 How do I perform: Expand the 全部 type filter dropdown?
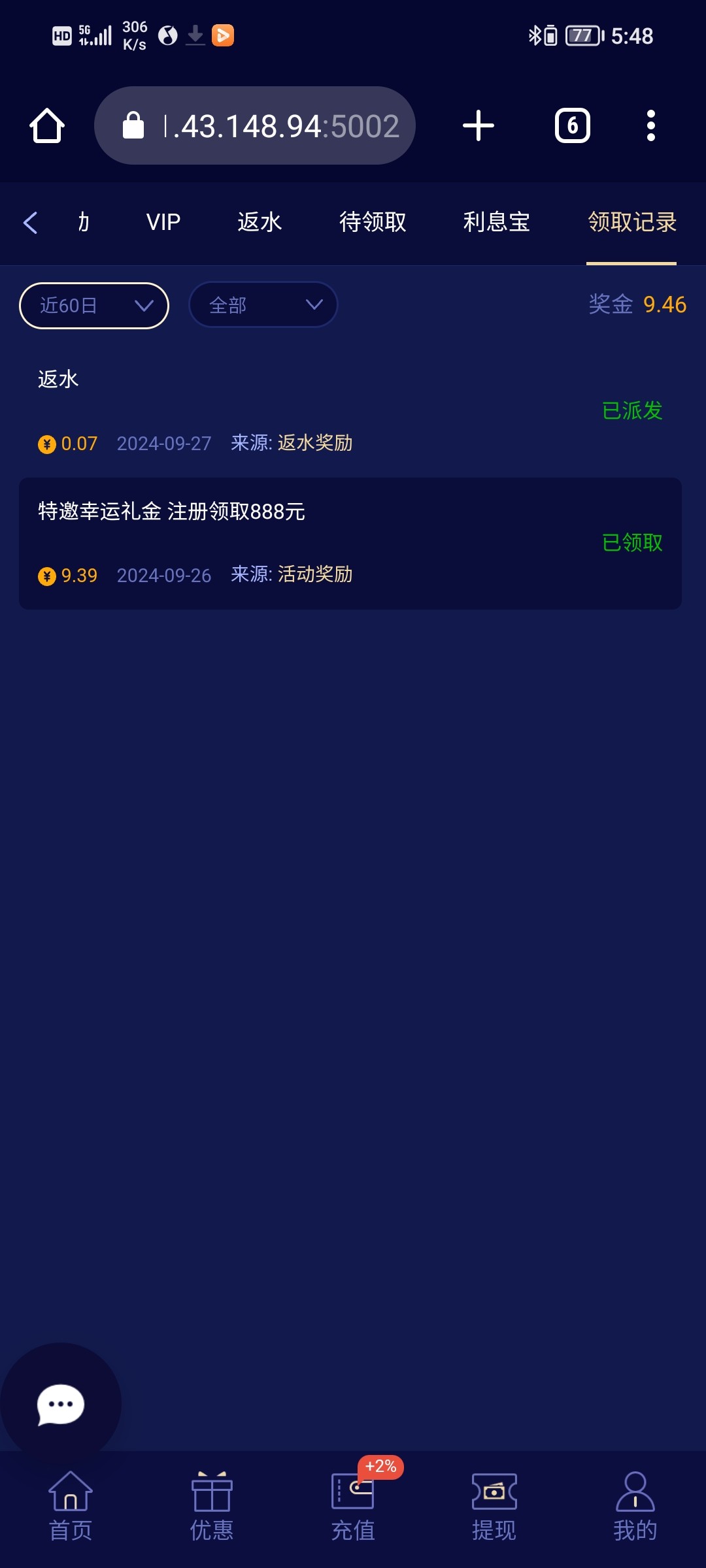point(263,305)
